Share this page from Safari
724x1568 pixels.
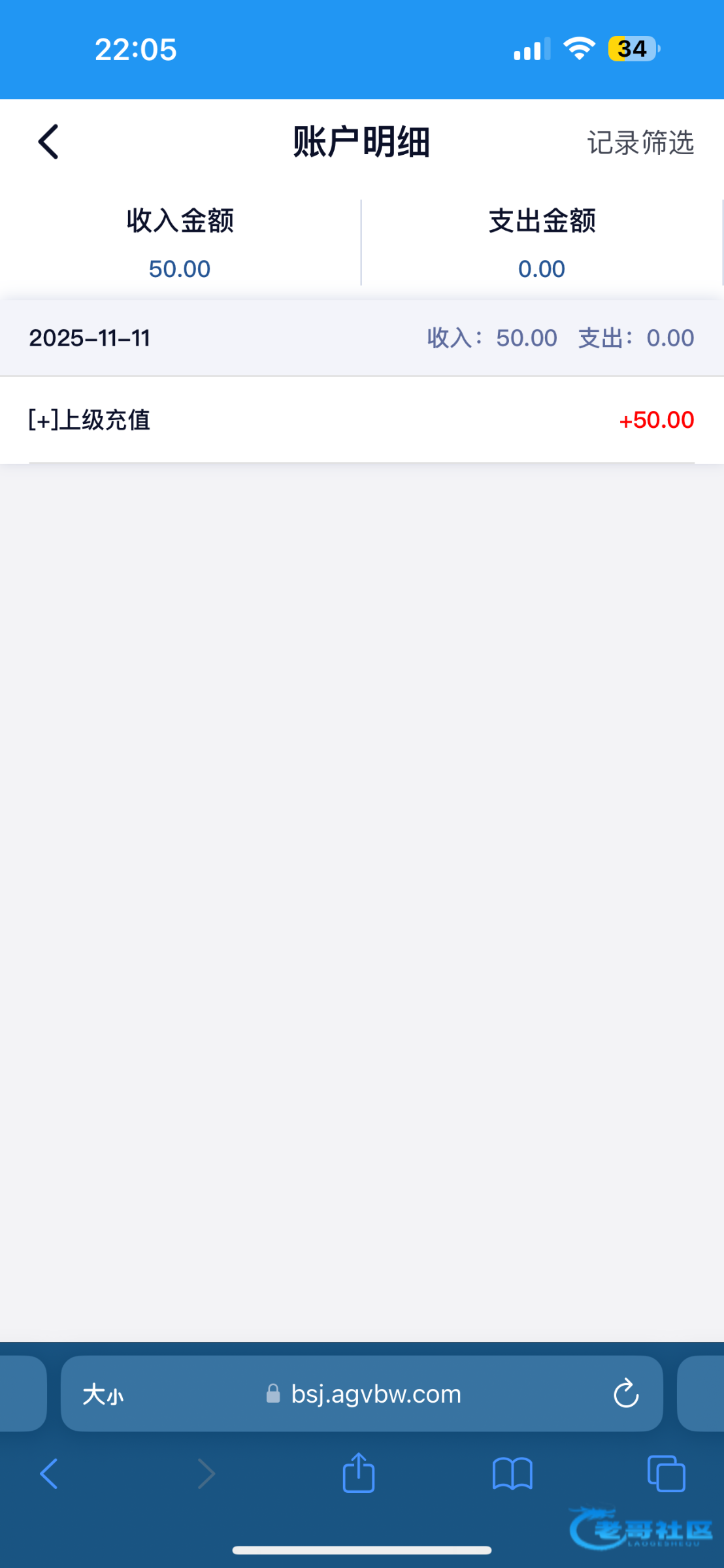click(x=359, y=1473)
